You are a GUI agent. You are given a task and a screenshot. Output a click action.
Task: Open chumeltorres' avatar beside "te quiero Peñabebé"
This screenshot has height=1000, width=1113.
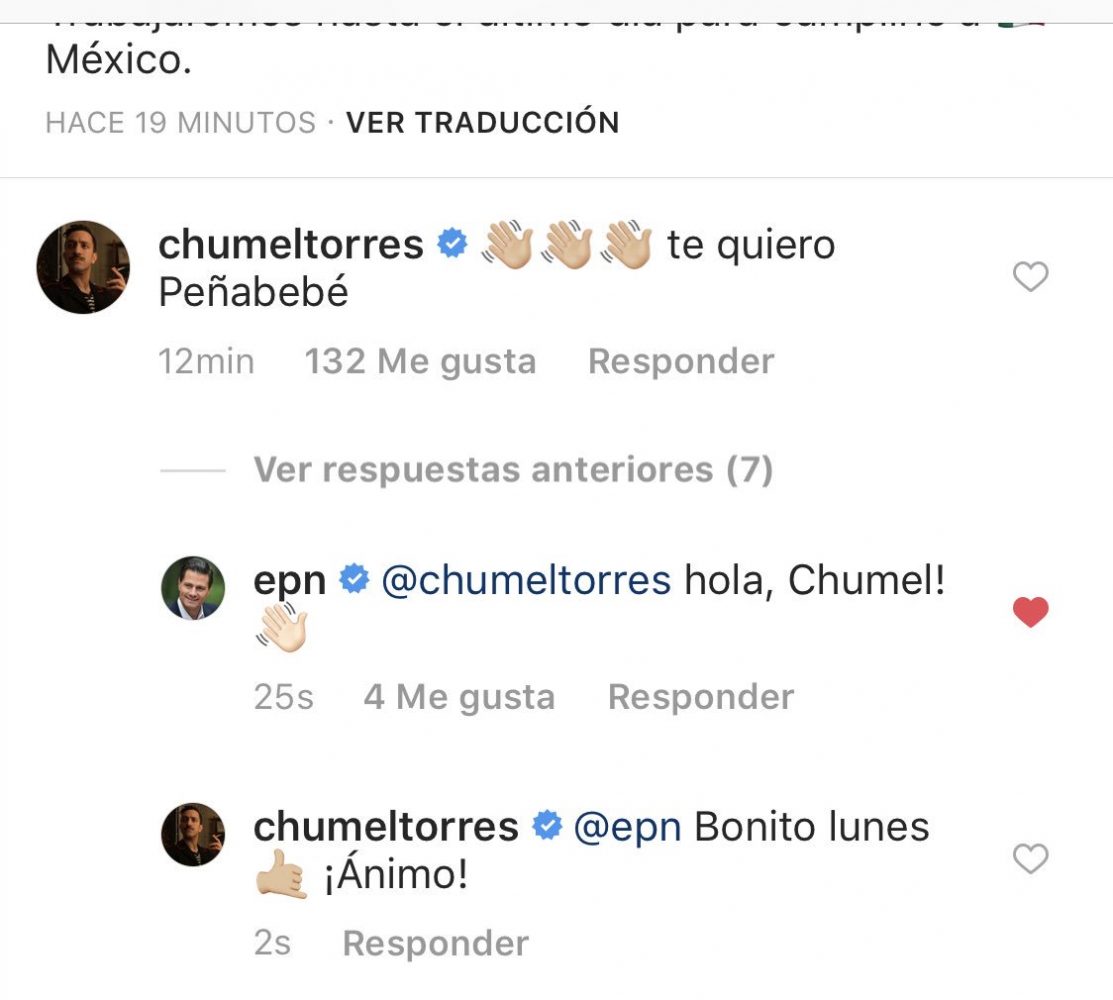click(x=83, y=267)
